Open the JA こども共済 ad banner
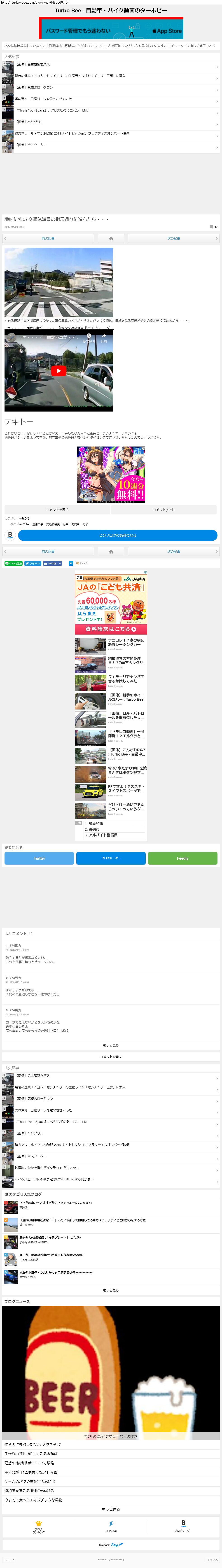 click(x=111, y=603)
